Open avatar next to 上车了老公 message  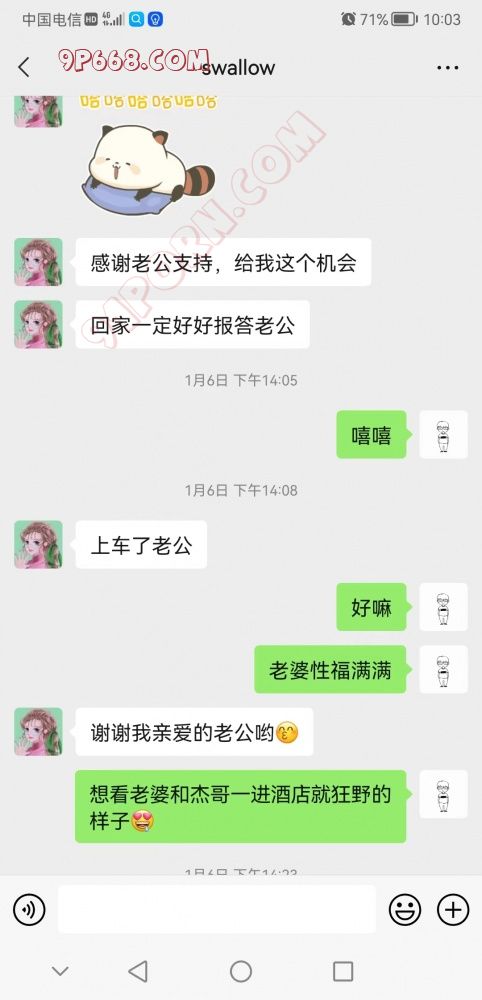tap(38, 545)
